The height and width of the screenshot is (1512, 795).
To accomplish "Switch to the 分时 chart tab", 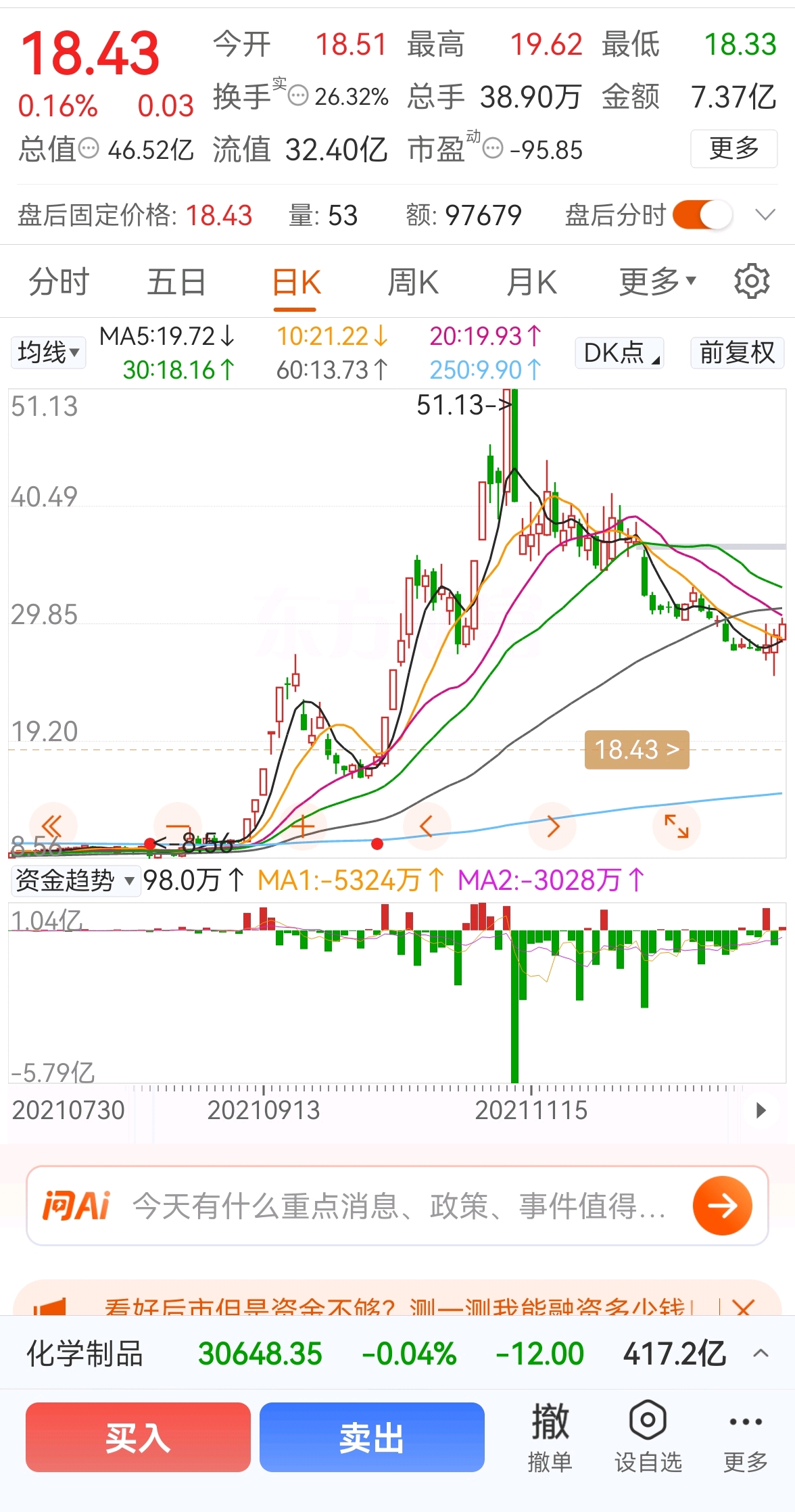I will (x=59, y=282).
